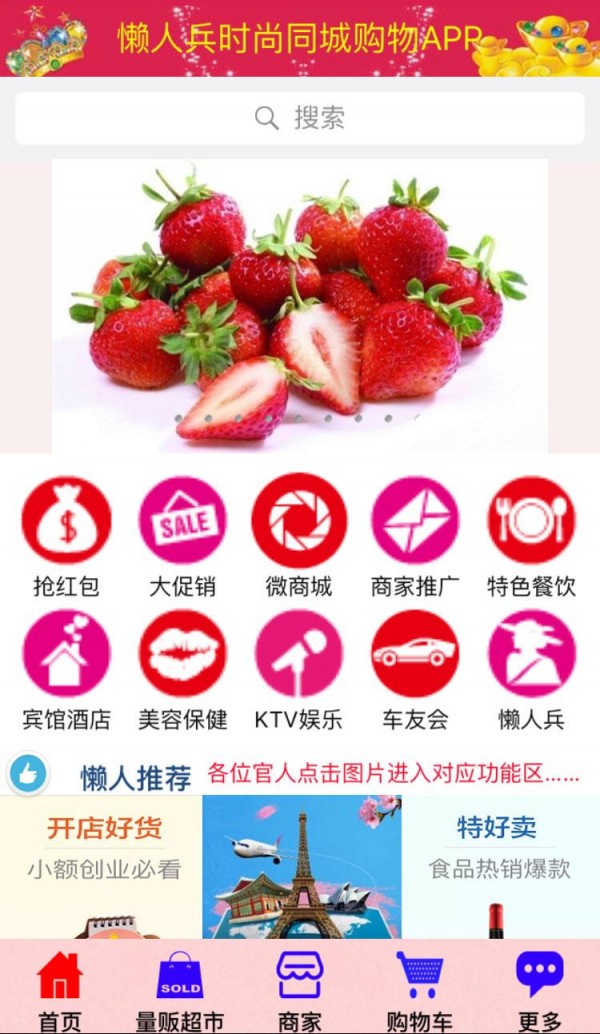Switch to the 量贩超市 tab

pos(180,988)
